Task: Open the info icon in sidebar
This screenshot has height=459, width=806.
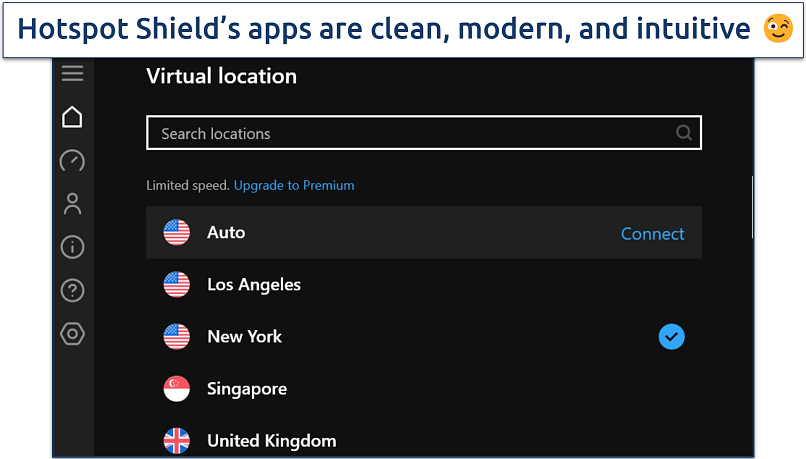Action: (72, 247)
